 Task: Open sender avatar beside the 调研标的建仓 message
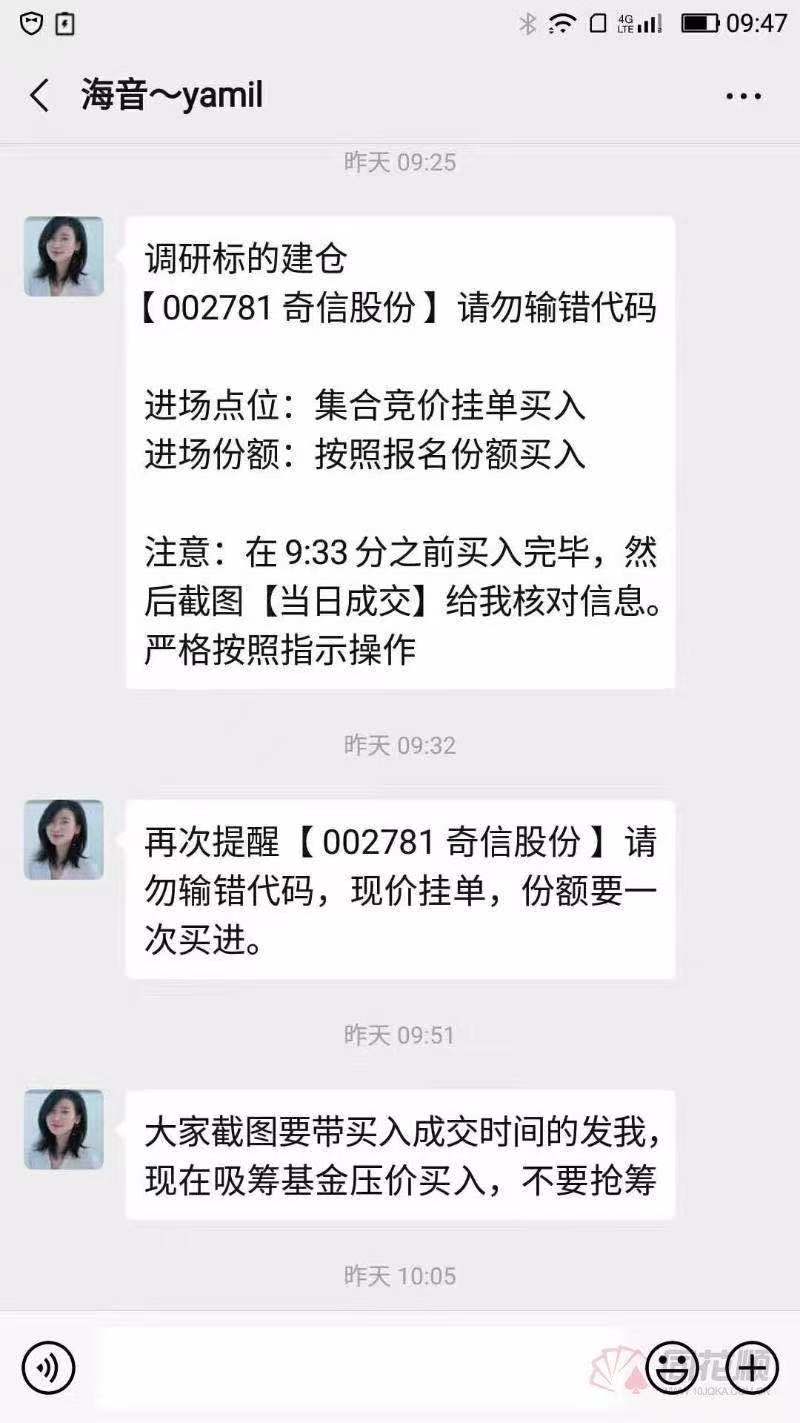(64, 256)
